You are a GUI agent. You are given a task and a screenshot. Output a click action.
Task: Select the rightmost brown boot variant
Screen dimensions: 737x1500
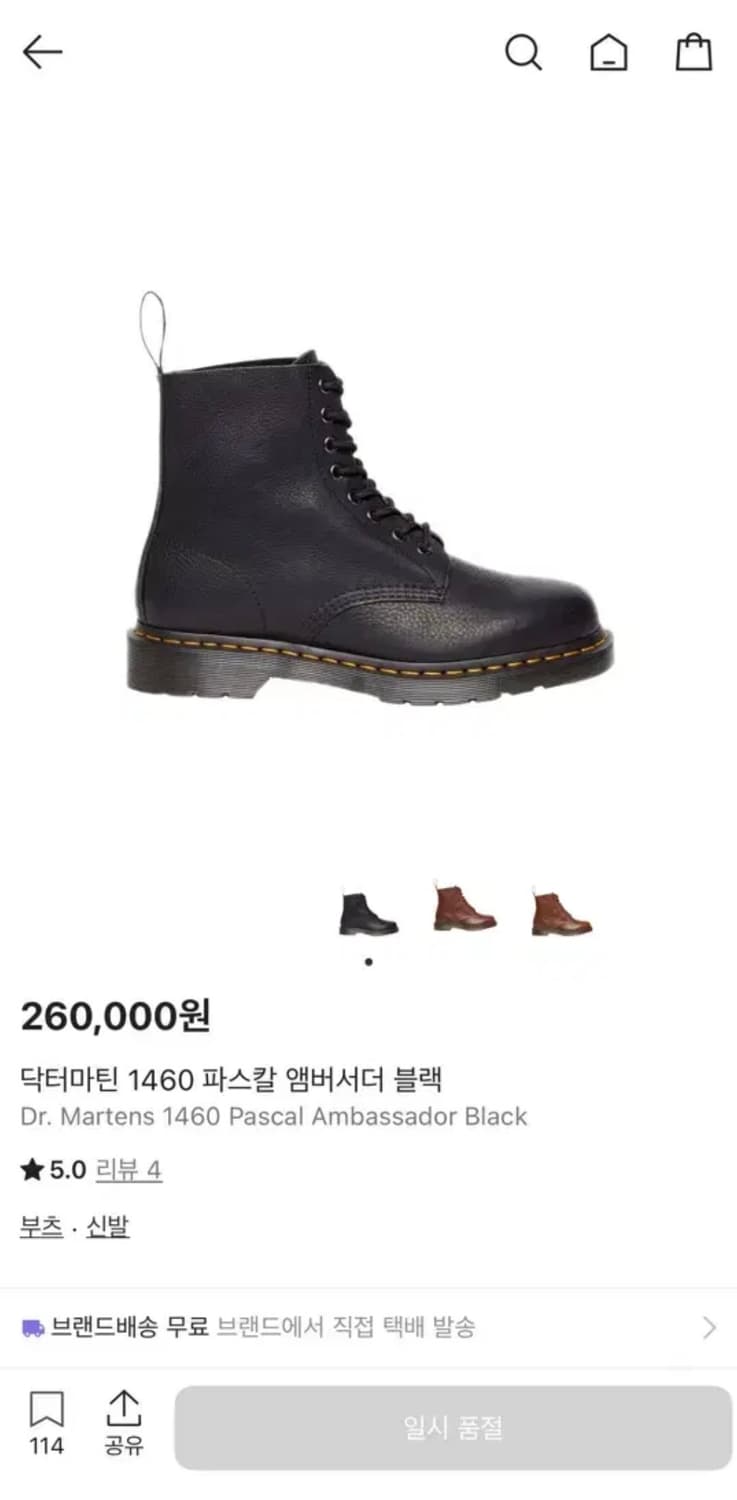tap(556, 905)
